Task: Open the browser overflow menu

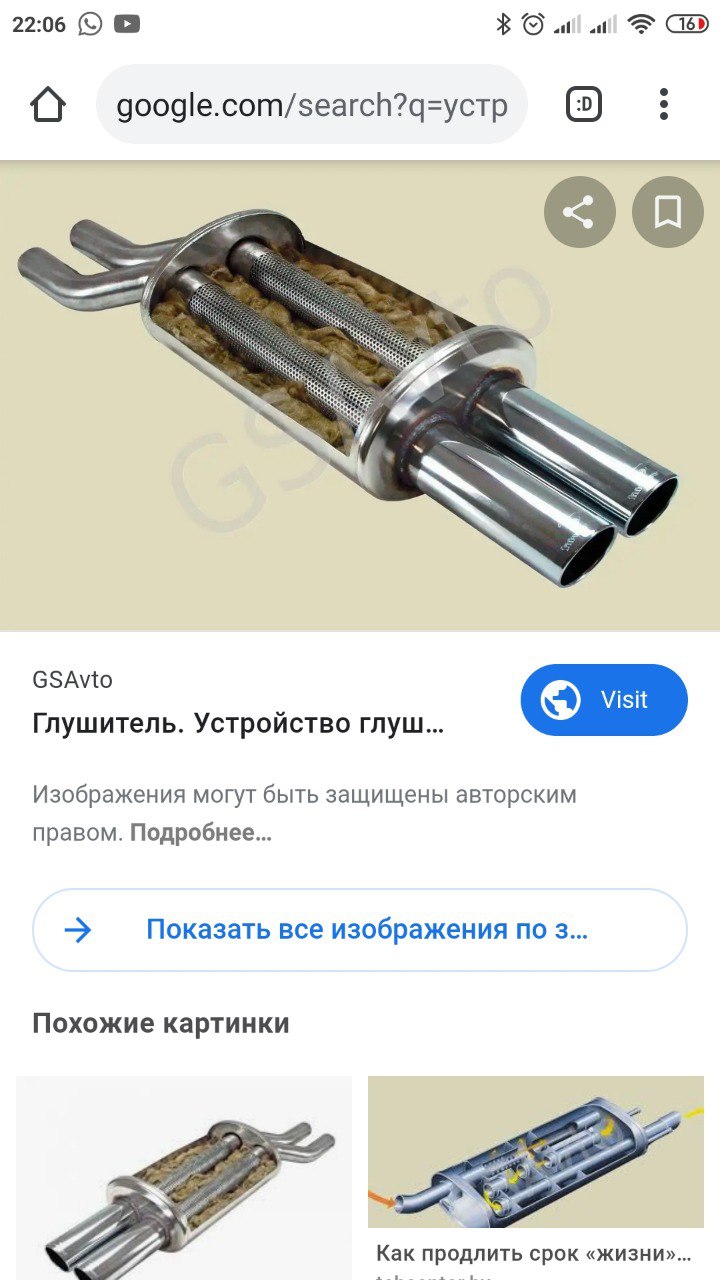Action: click(664, 104)
